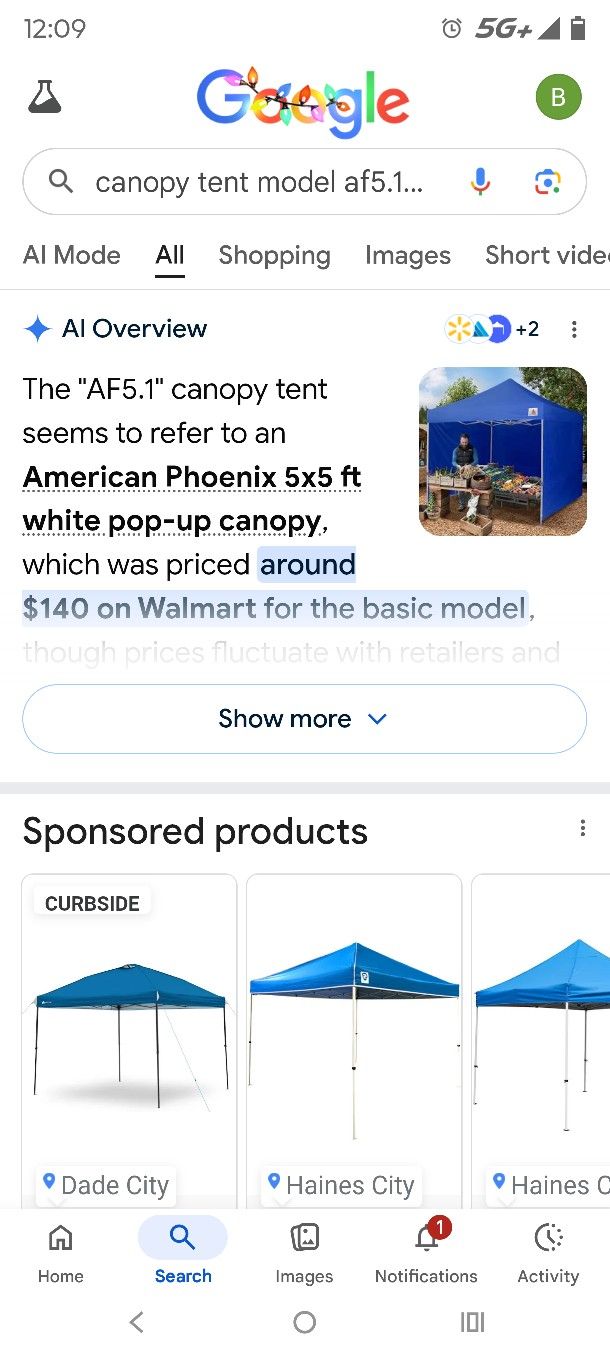
Task: Switch to the Images results tab
Action: pos(407,255)
